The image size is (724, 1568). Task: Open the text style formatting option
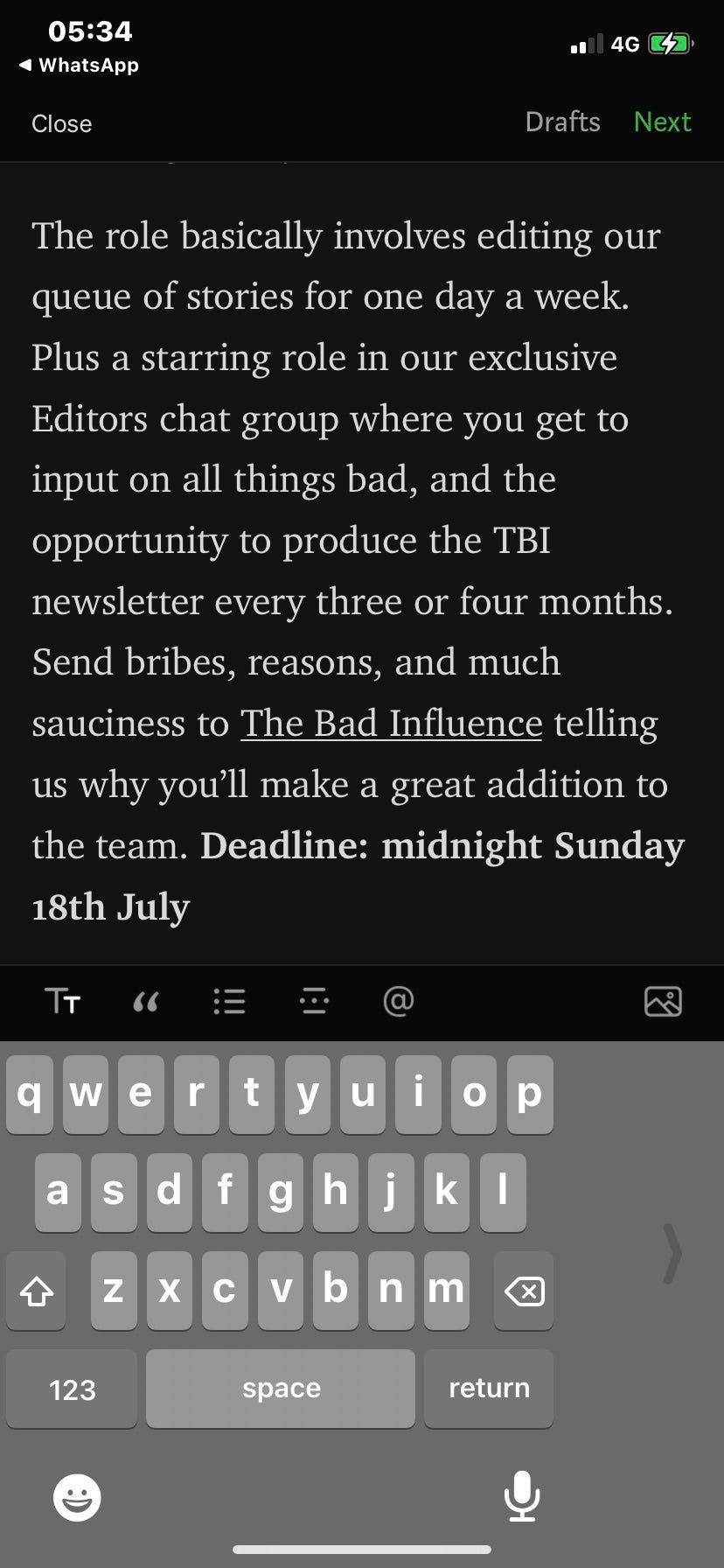point(63,1000)
